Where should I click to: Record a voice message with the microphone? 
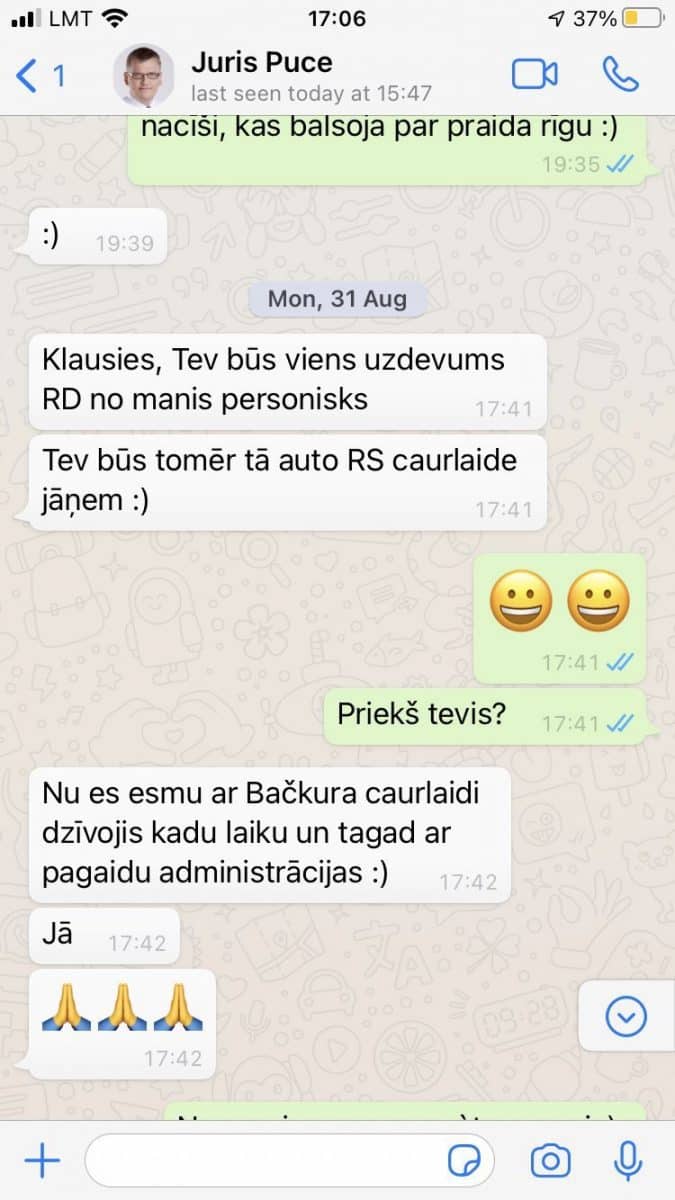627,1161
